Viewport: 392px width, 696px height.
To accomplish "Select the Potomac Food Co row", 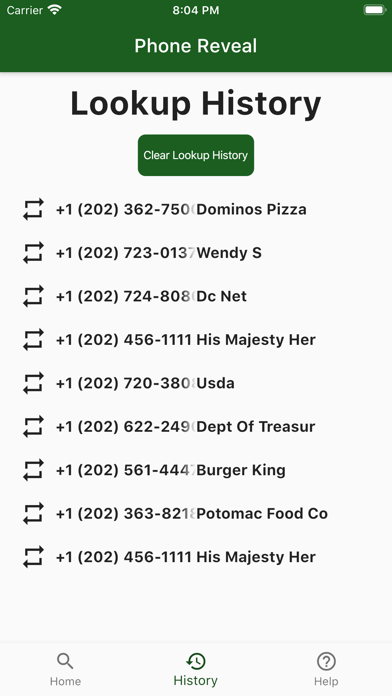I will [x=196, y=514].
